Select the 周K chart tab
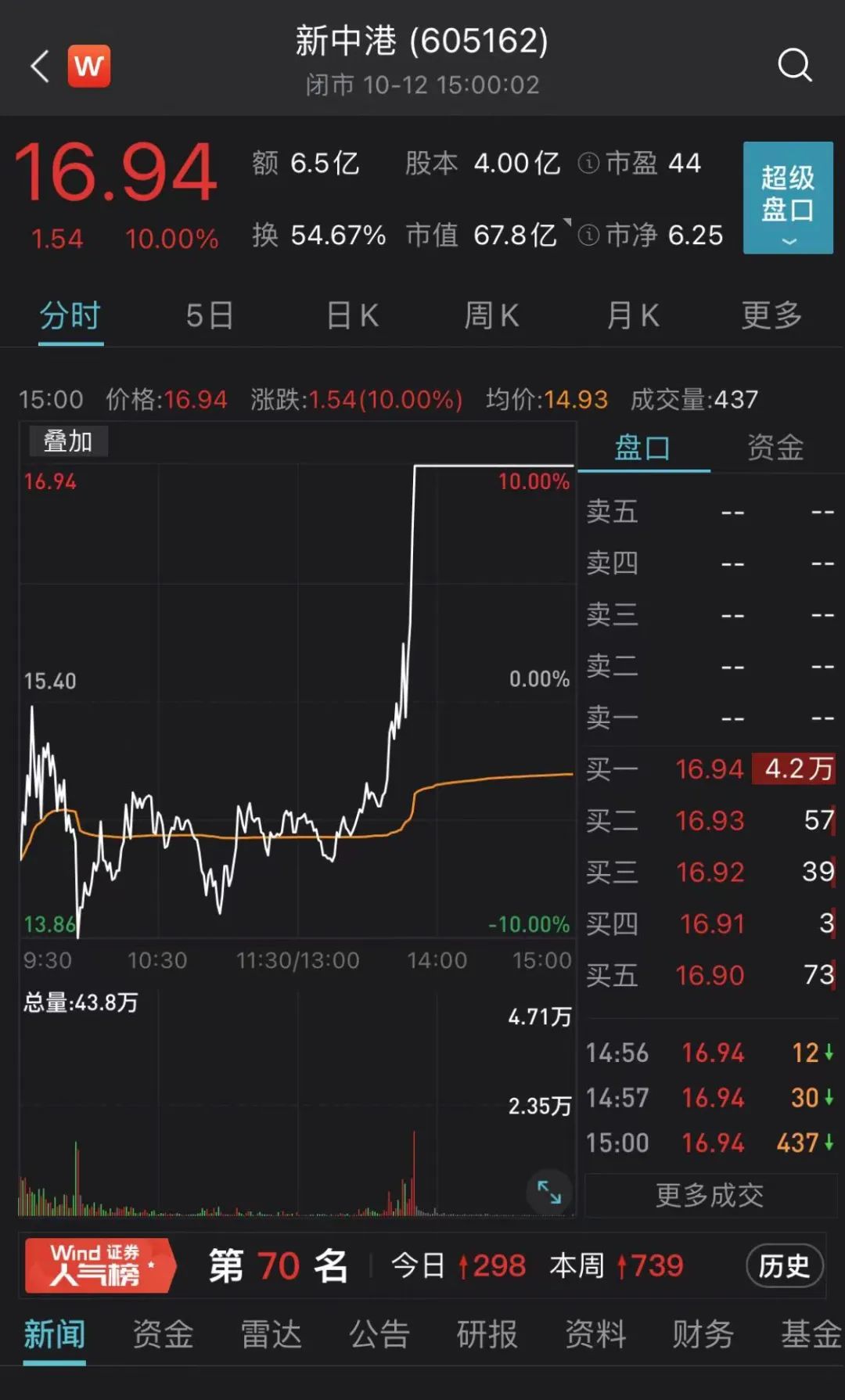845x1400 pixels. (491, 316)
